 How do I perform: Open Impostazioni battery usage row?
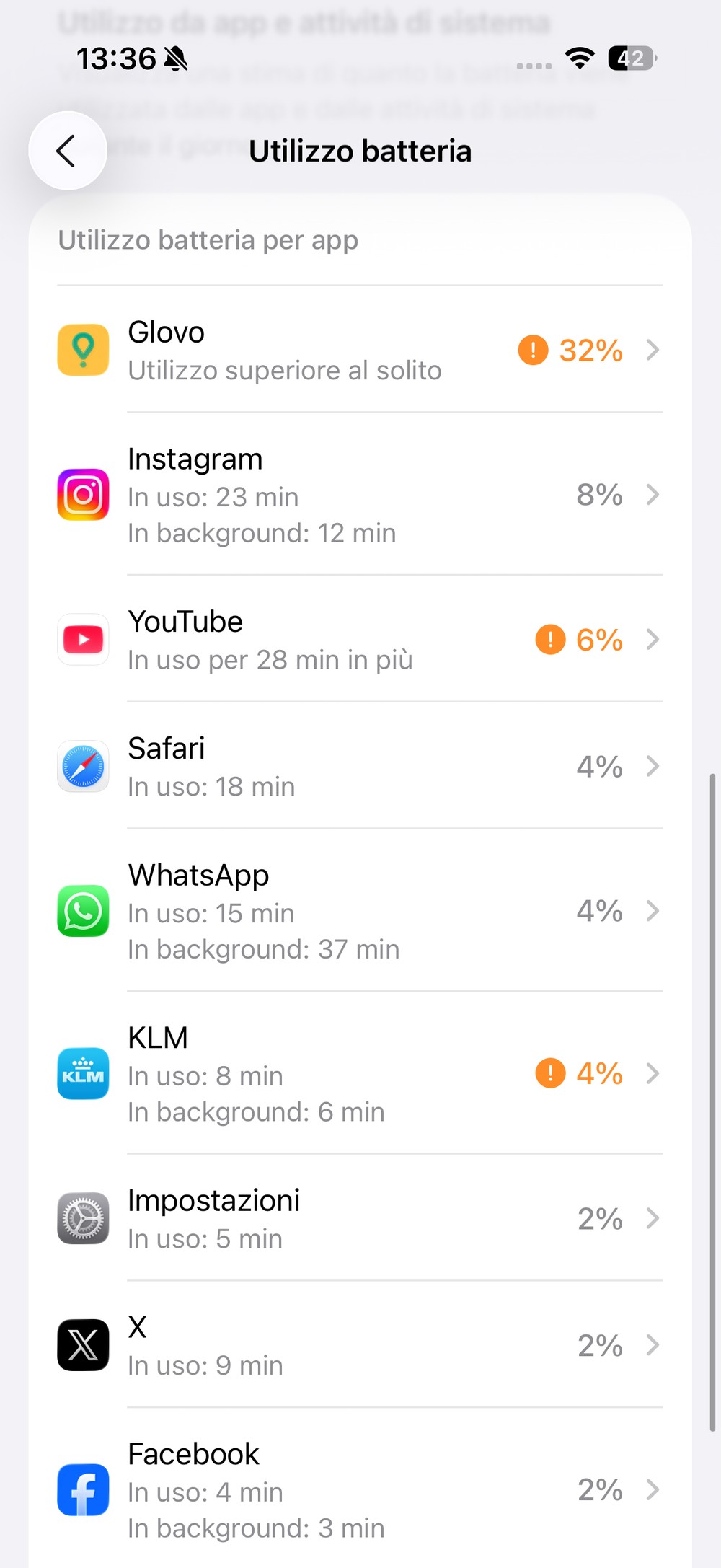[359, 1219]
